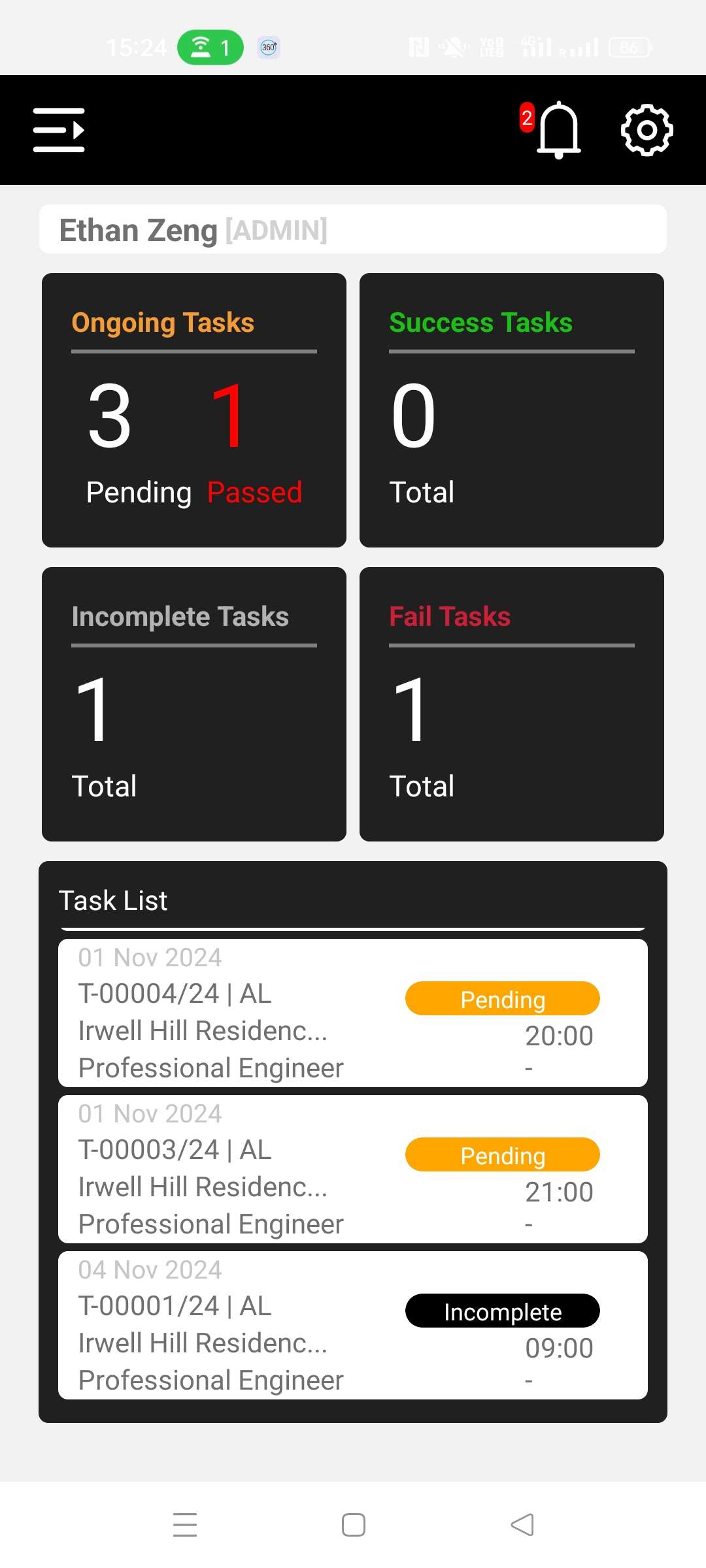This screenshot has height=1568, width=706.
Task: Go back using the system back button
Action: pos(522,1525)
